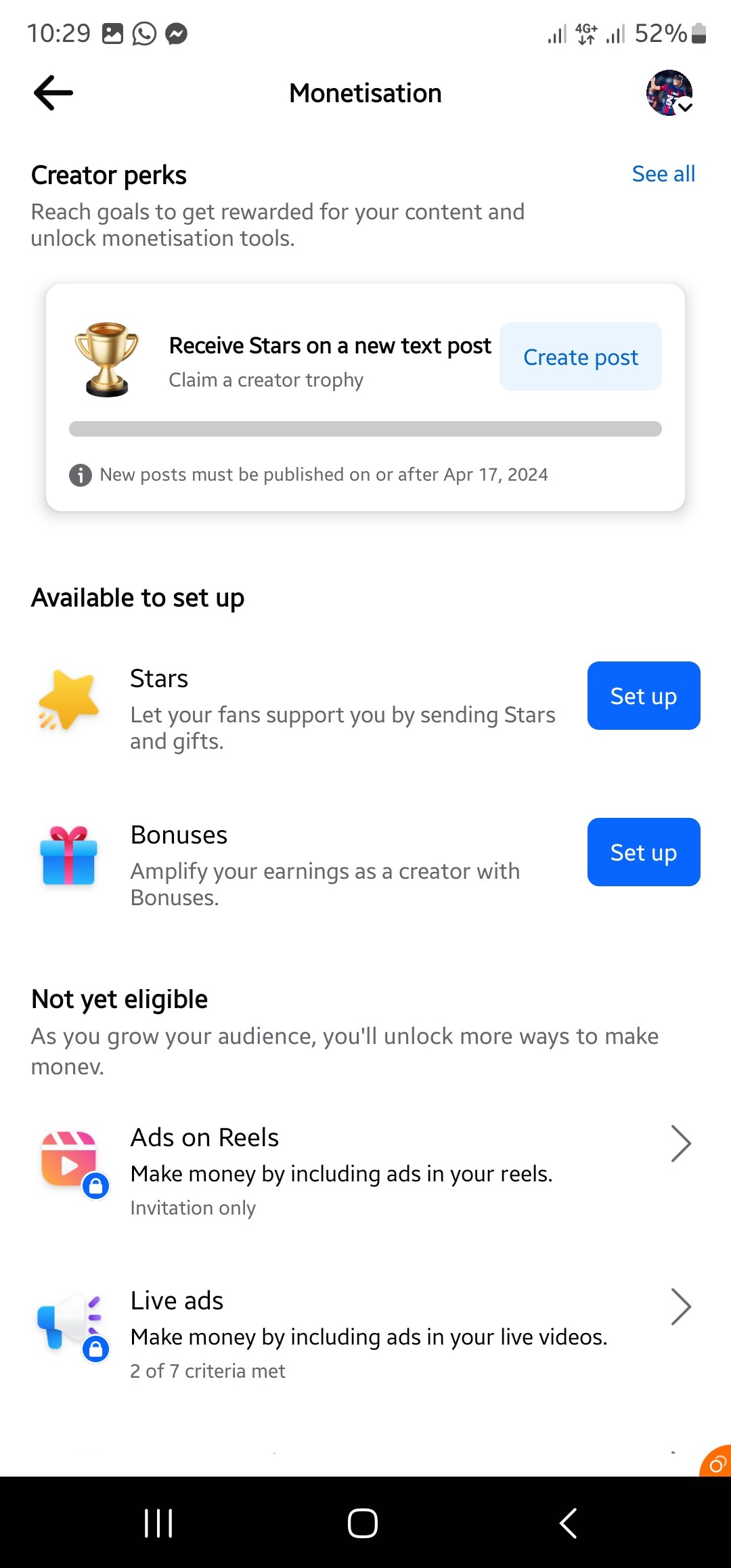Screen dimensions: 731x1568
Task: Open the Receive Stars trophy card
Action: (365, 397)
